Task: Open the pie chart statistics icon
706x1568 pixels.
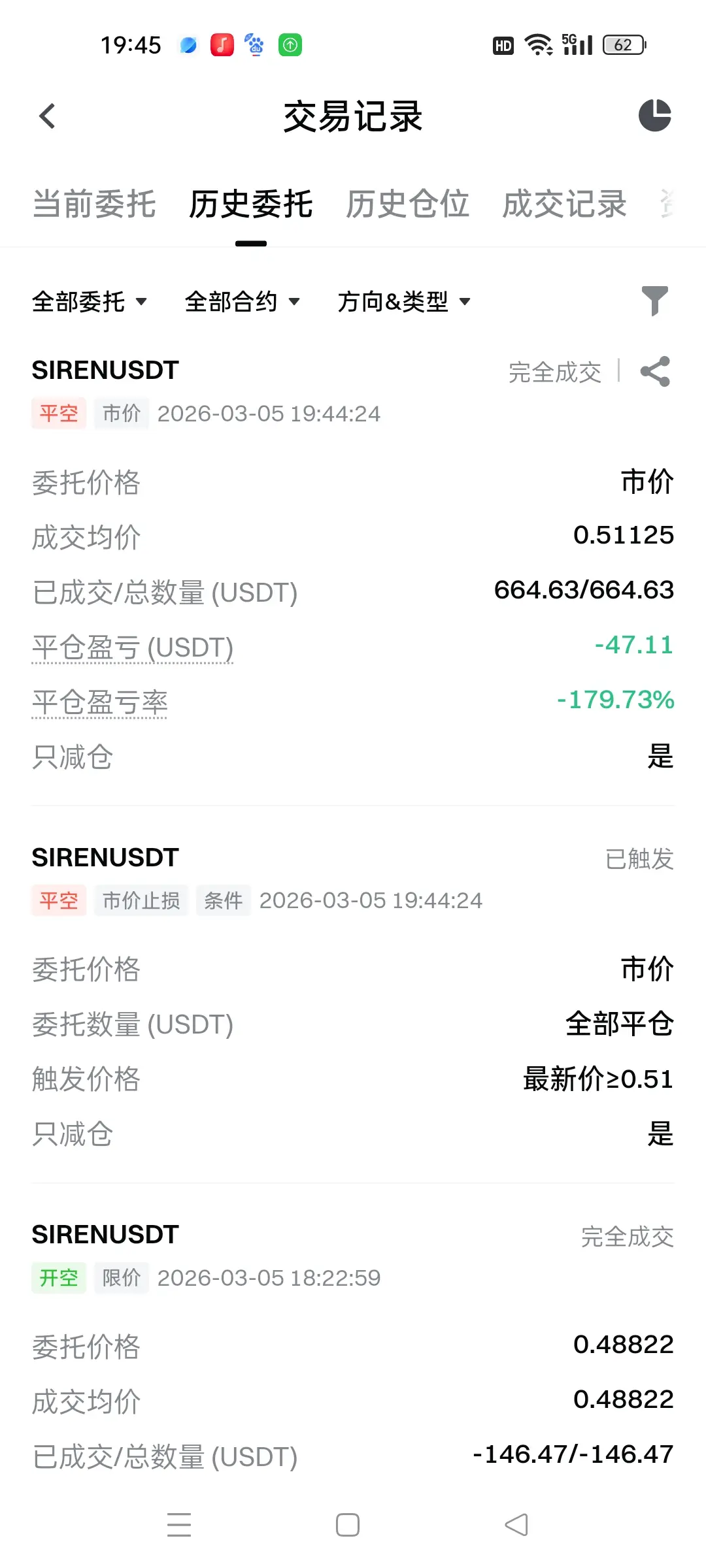Action: coord(654,116)
